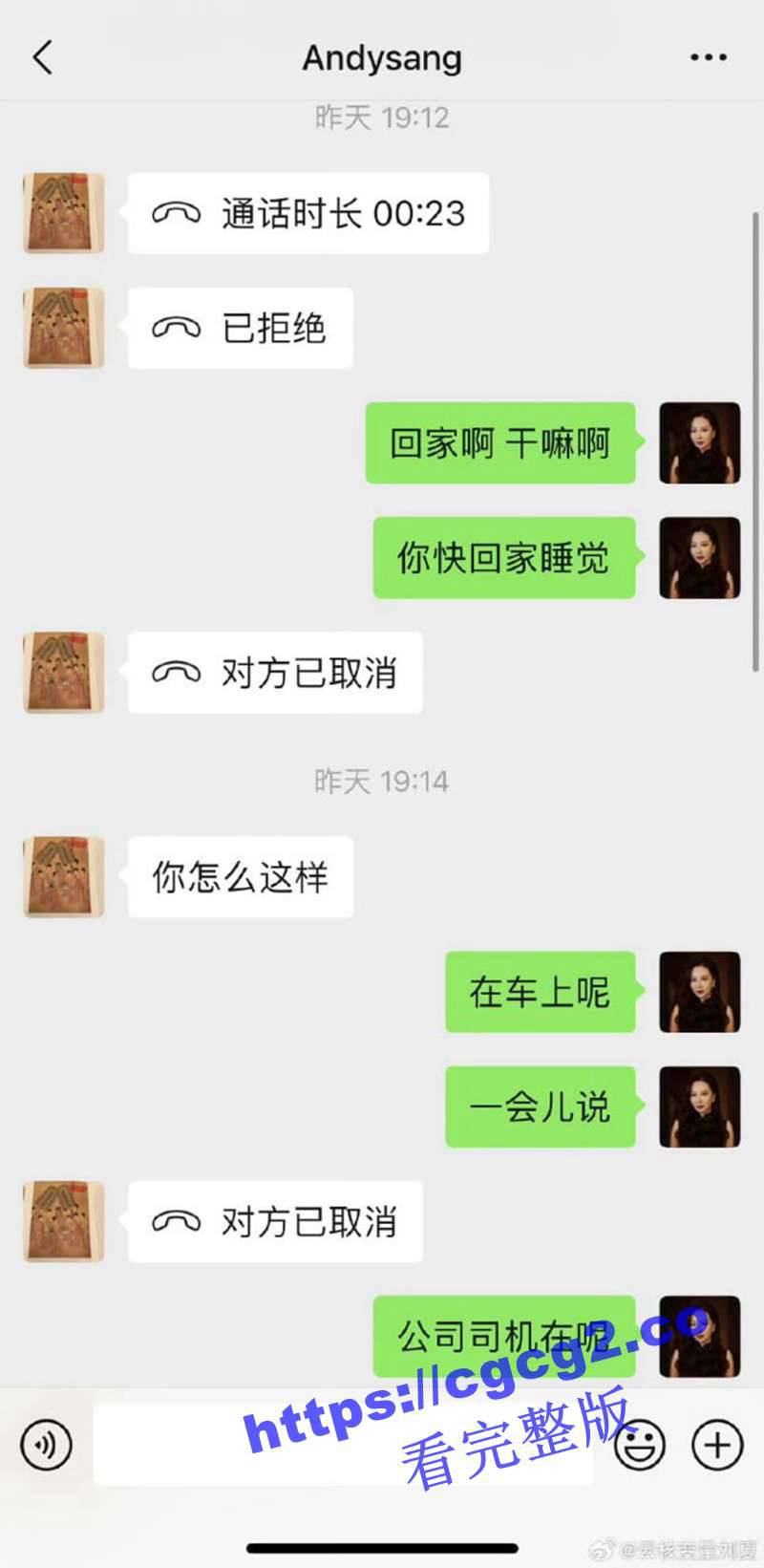Viewport: 764px width, 1568px height.
Task: Tap the 已拒绝 call record to redial
Action: (242, 328)
